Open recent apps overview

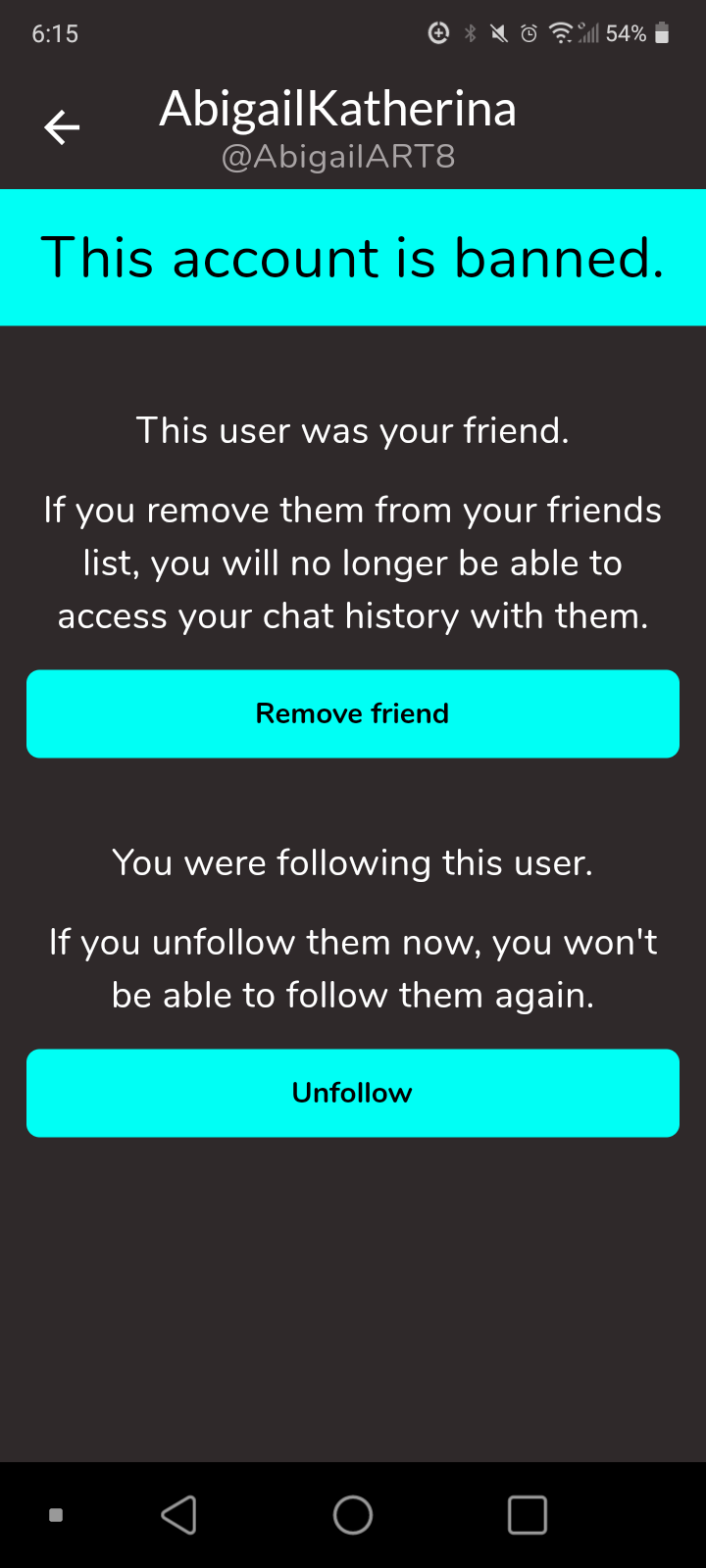click(528, 1515)
